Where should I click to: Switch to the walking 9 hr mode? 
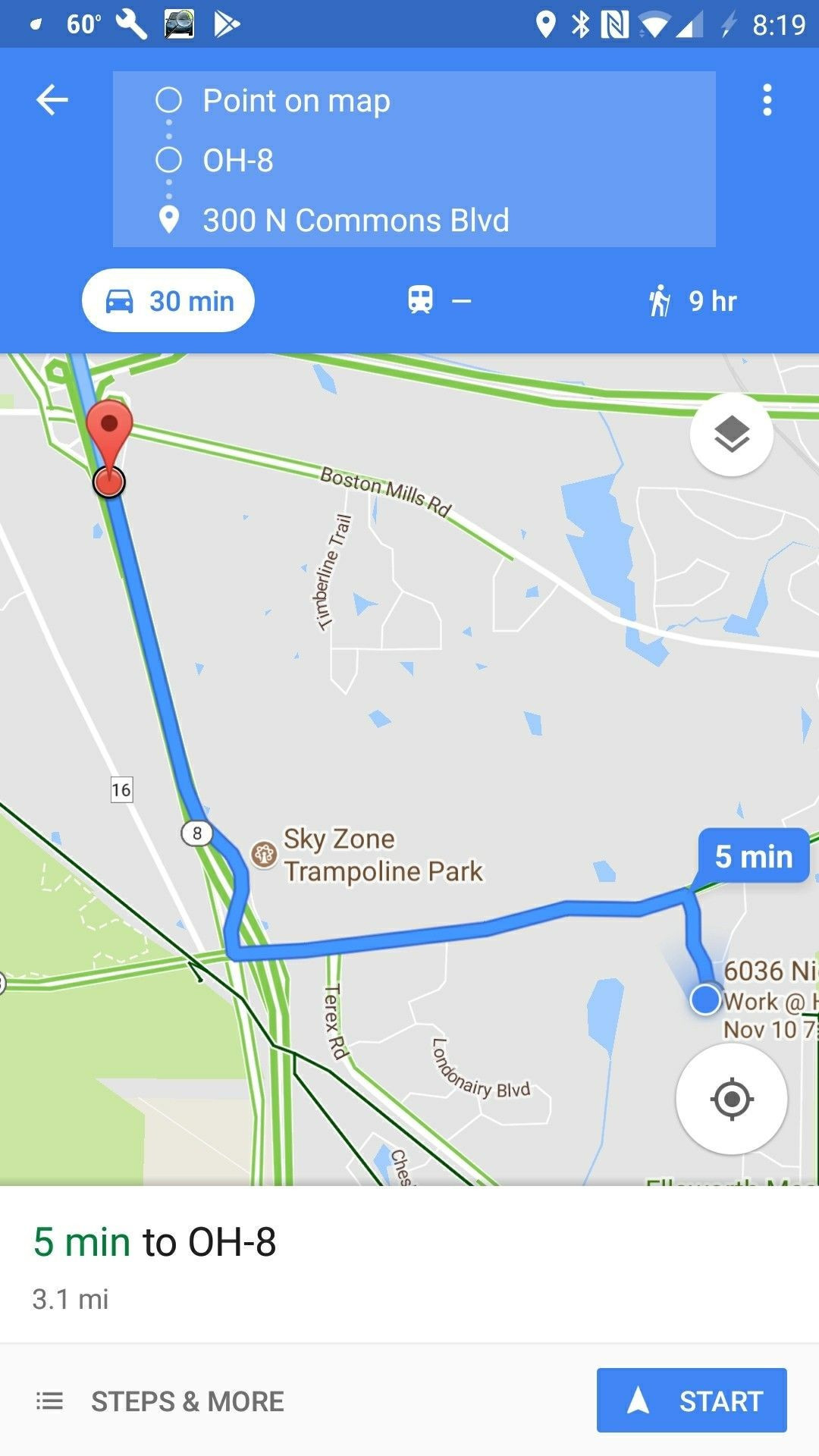pos(692,301)
